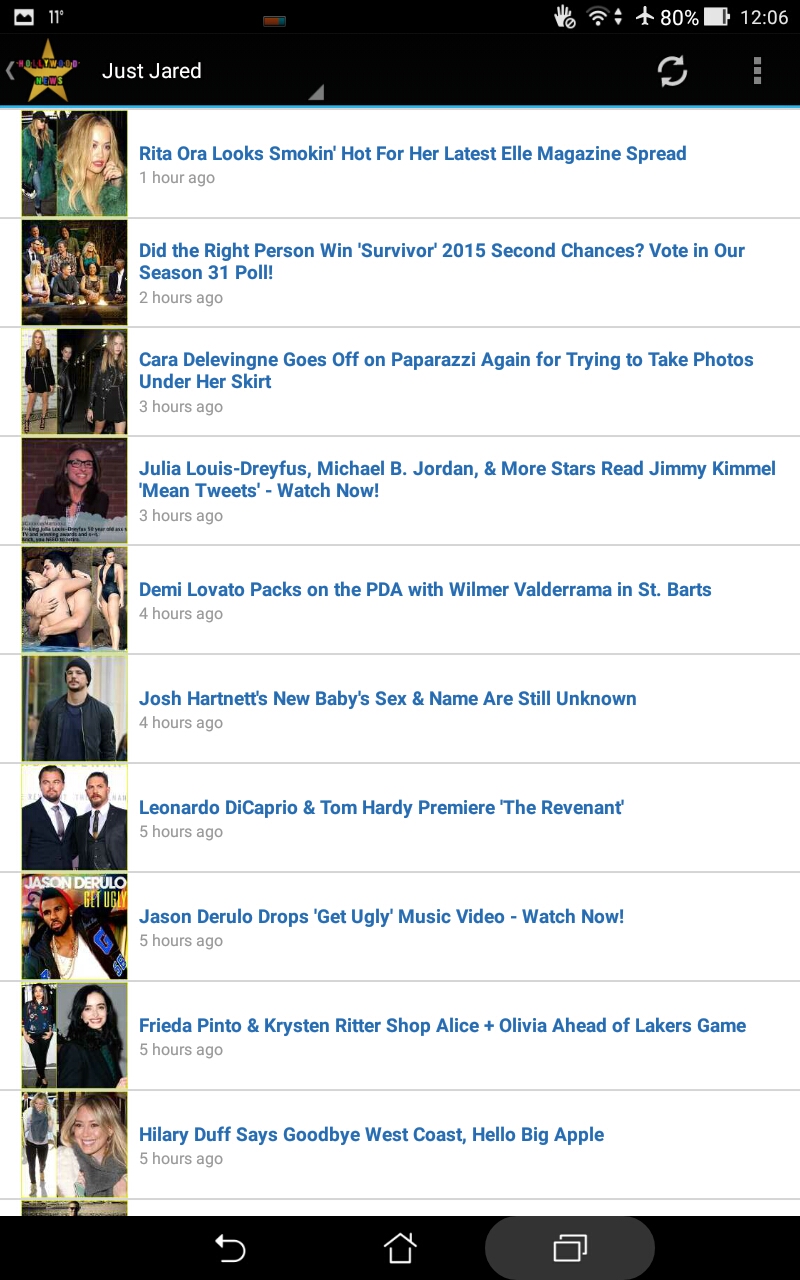
Task: Open the overflow menu with three dots
Action: coord(757,71)
